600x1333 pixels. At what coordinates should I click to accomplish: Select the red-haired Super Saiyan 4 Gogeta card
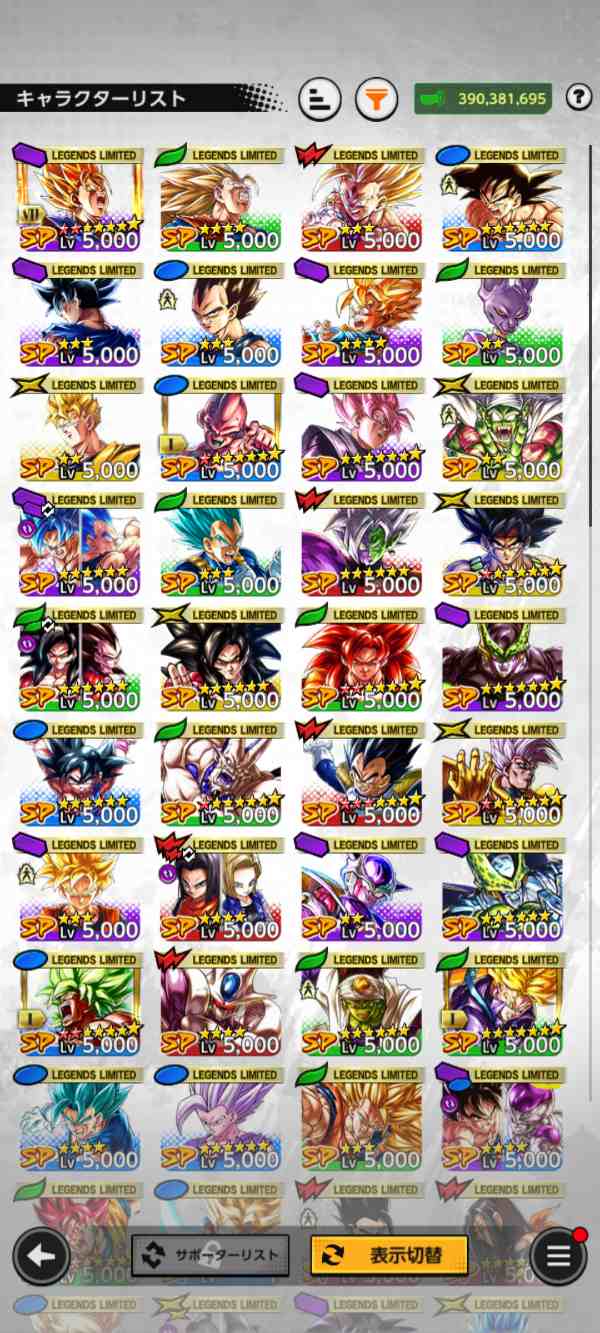tap(360, 659)
